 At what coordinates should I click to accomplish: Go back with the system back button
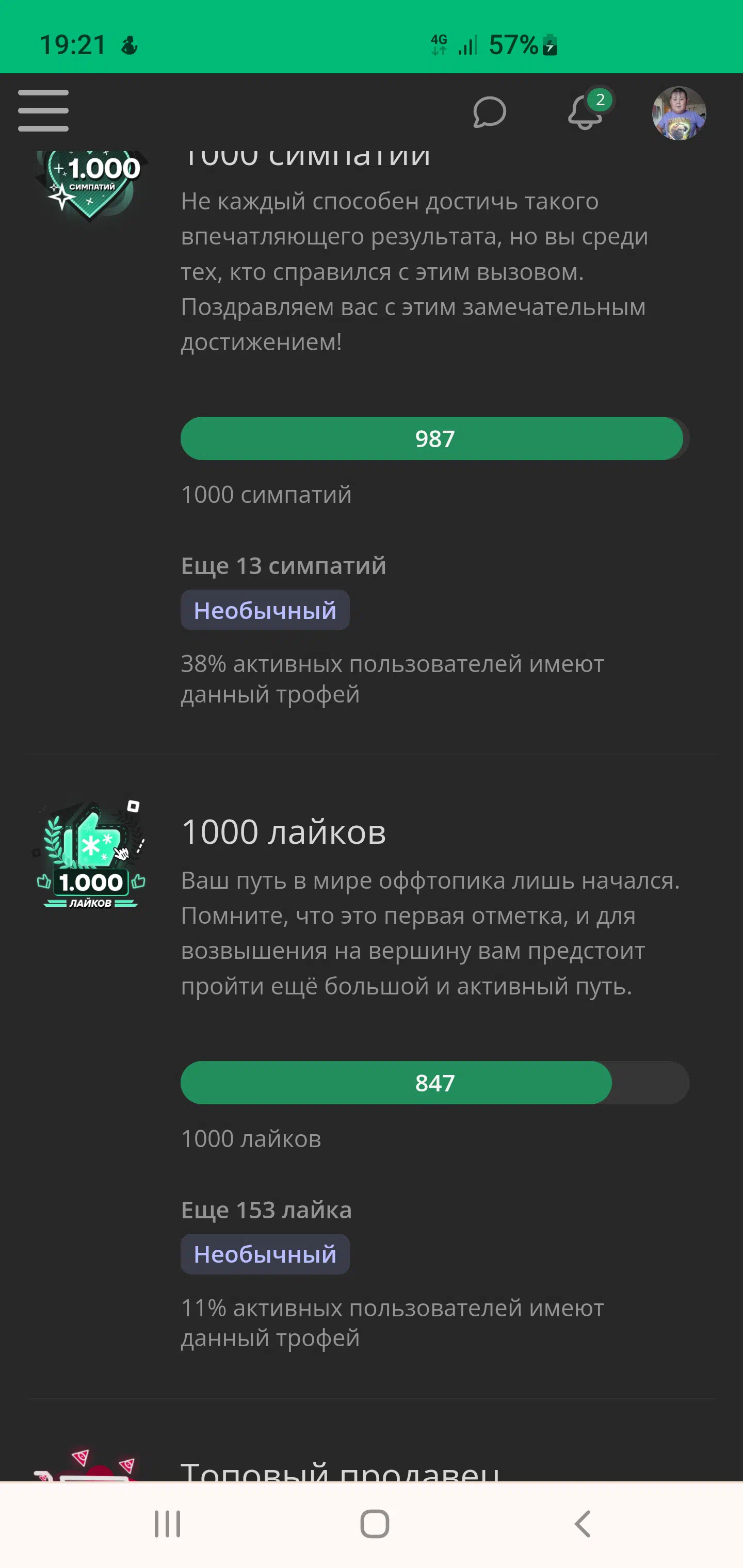583,1524
